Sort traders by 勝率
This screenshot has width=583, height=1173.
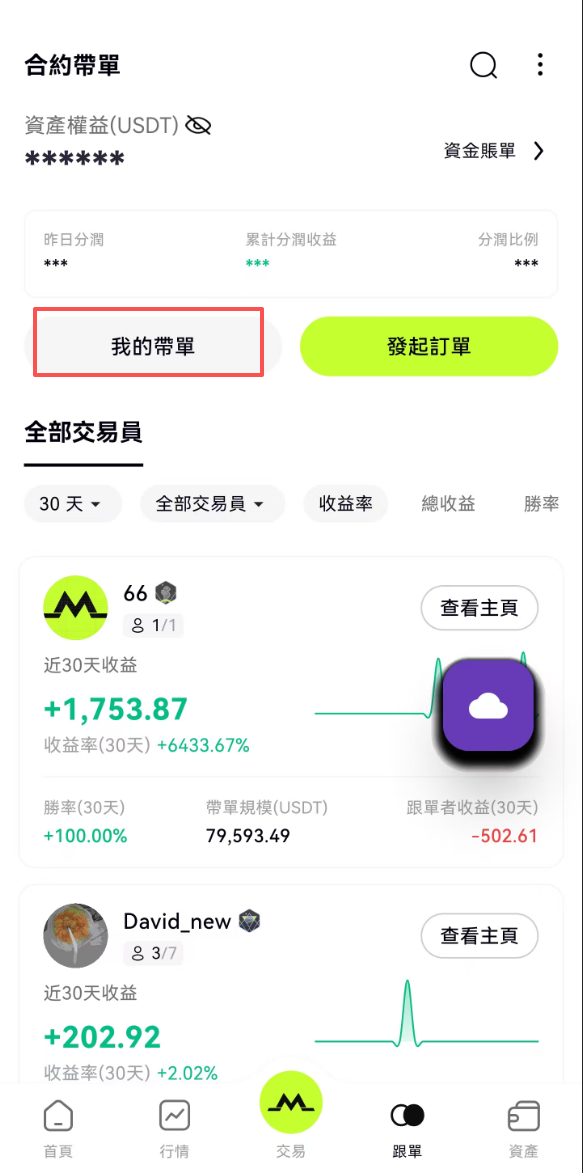click(x=542, y=503)
